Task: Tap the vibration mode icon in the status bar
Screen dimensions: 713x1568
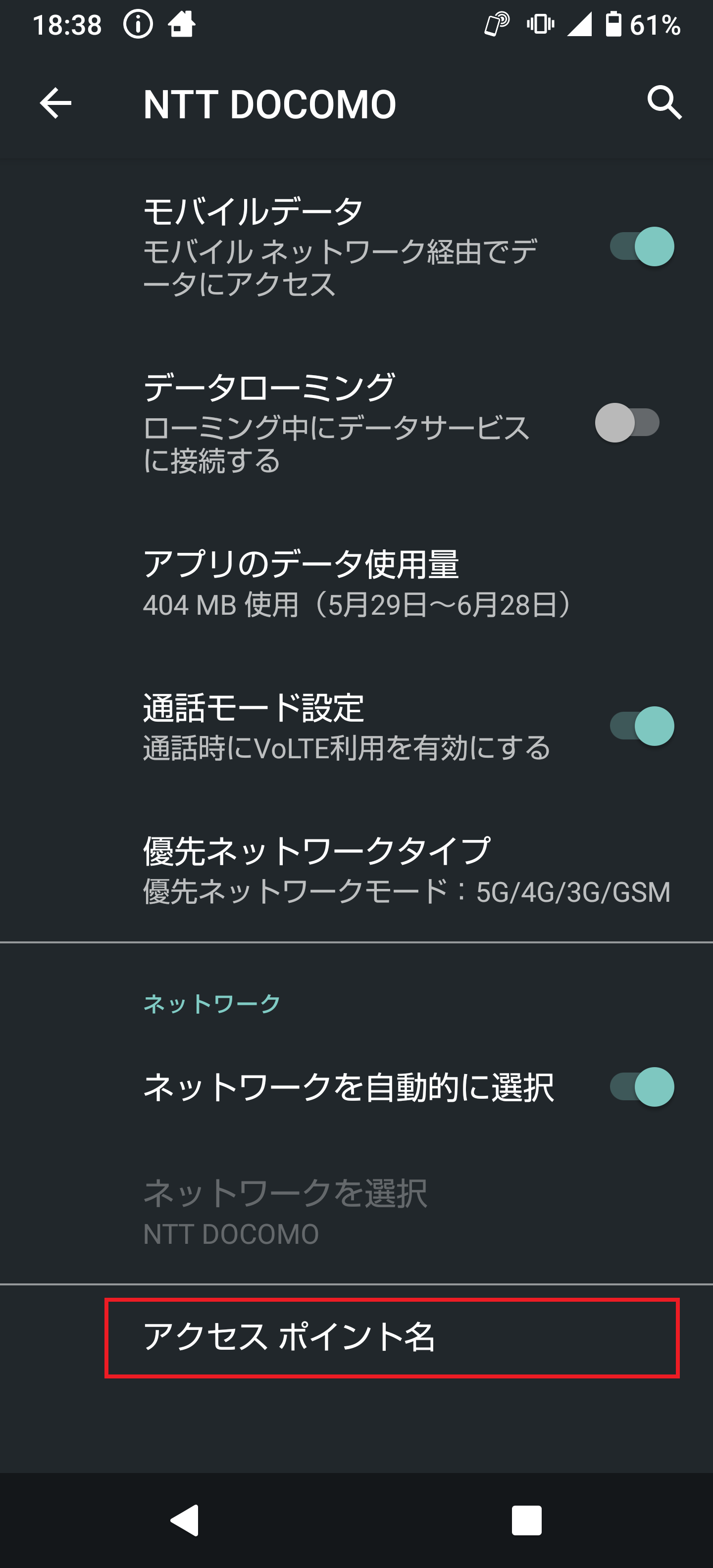Action: (x=541, y=24)
